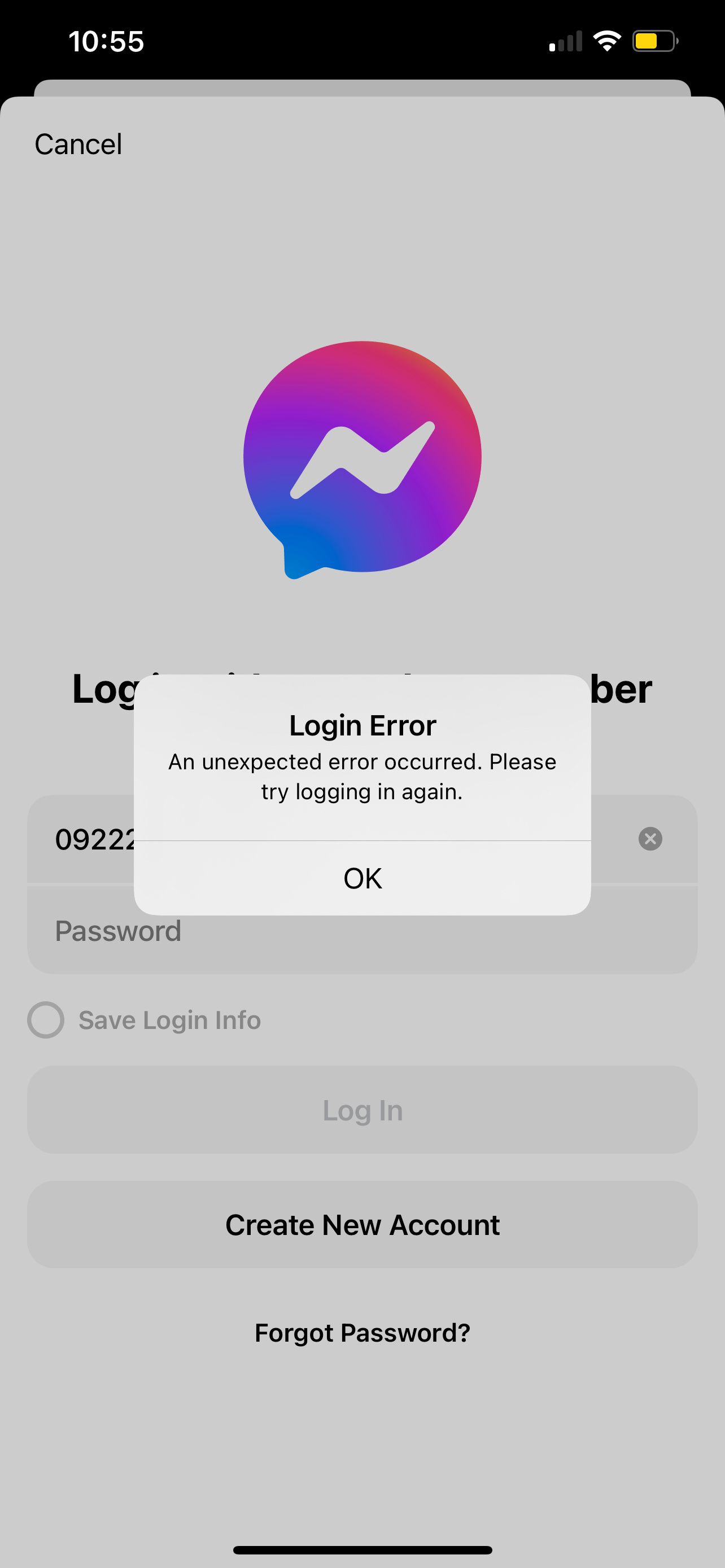Create New Account

click(x=362, y=1225)
